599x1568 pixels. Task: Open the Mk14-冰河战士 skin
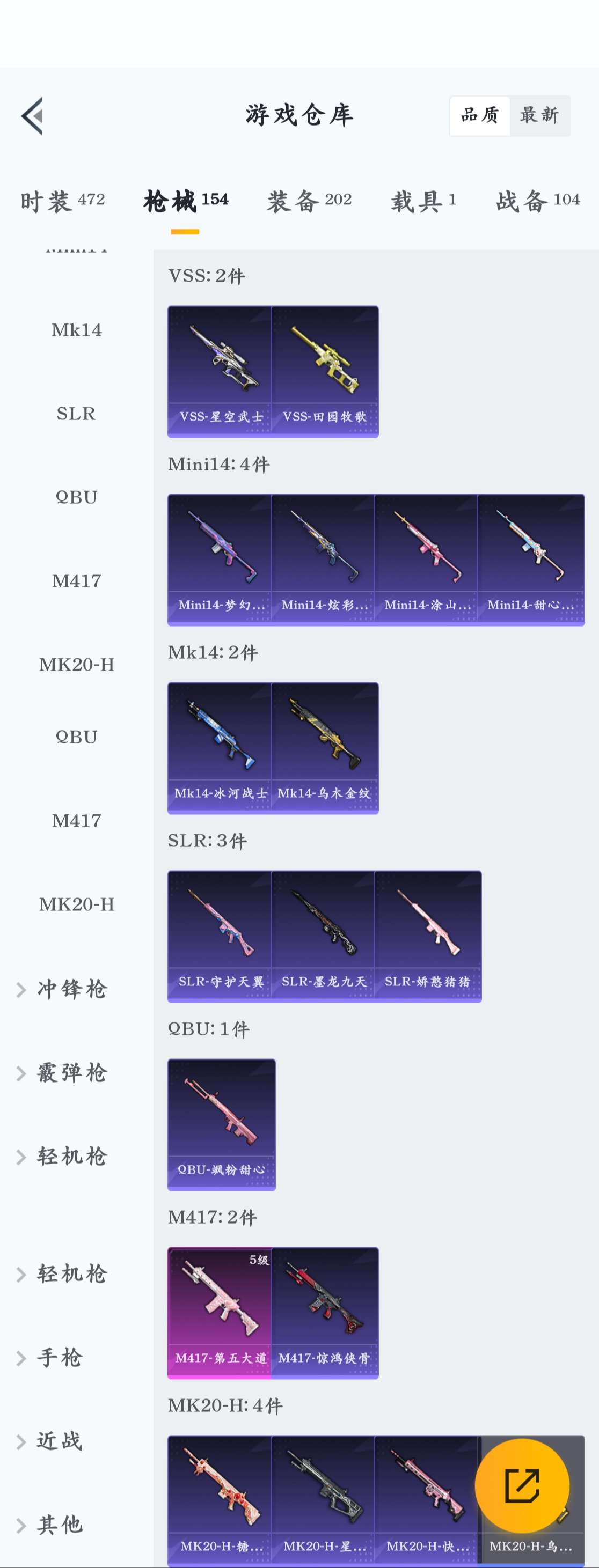pyautogui.click(x=220, y=747)
